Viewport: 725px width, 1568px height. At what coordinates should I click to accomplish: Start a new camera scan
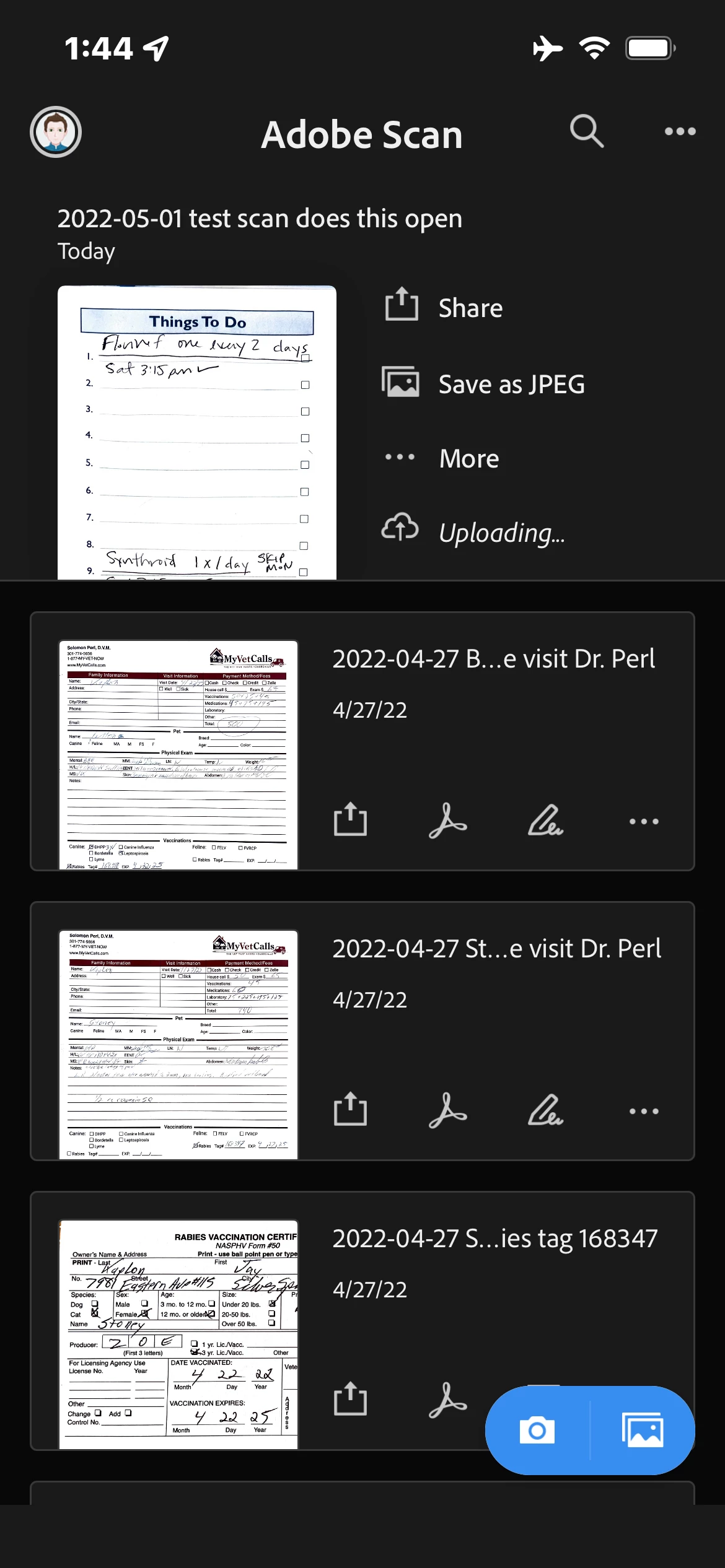pyautogui.click(x=537, y=1430)
